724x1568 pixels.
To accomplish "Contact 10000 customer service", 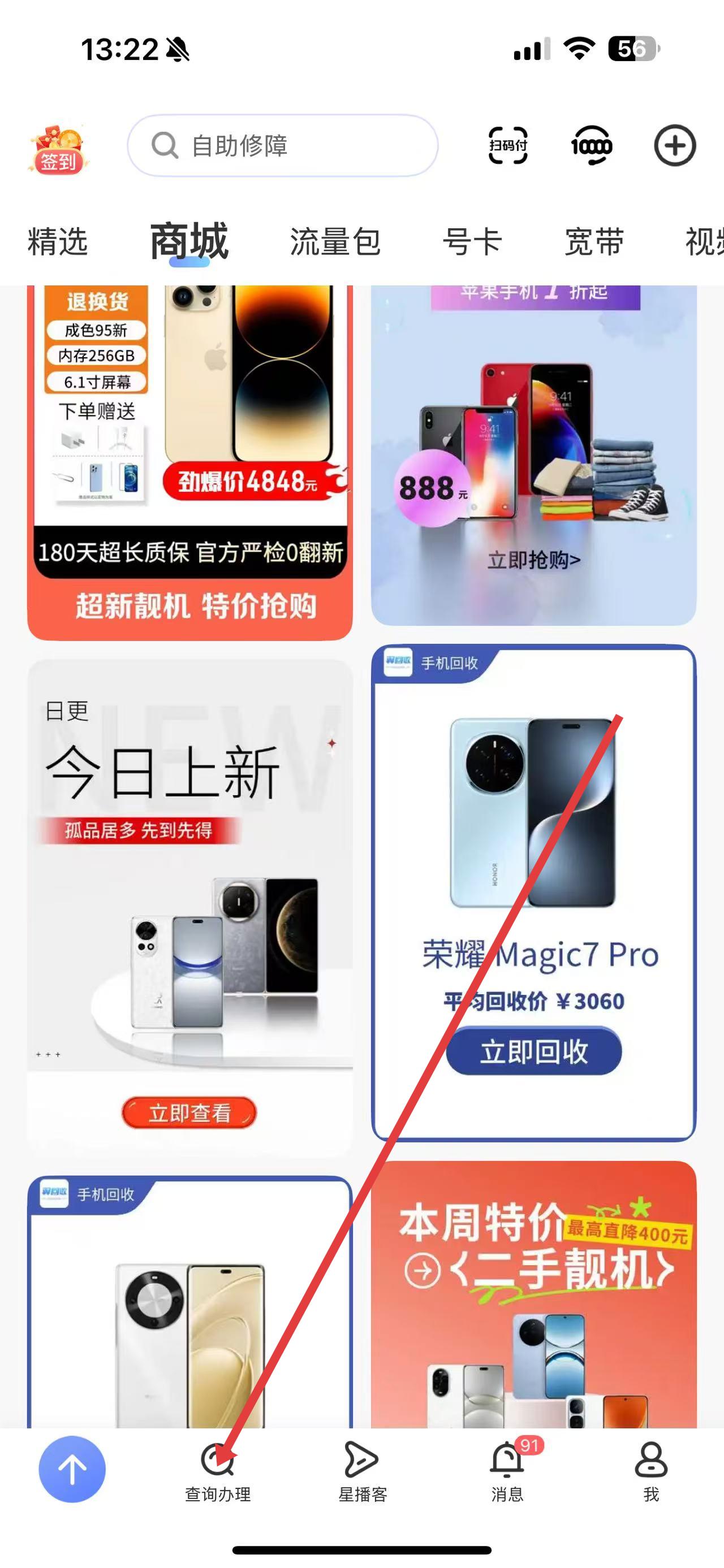I will click(x=591, y=146).
